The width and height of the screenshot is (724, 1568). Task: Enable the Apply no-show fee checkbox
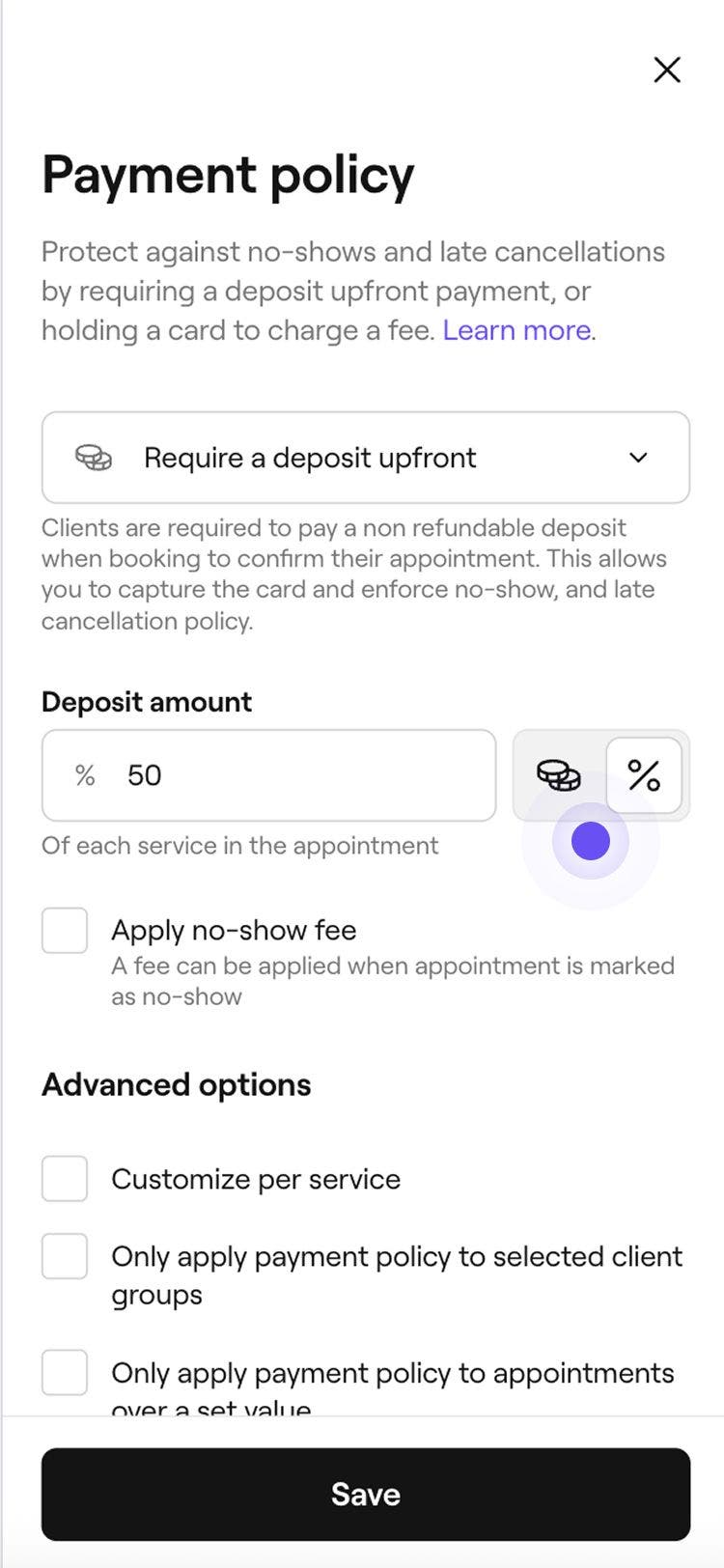click(64, 930)
